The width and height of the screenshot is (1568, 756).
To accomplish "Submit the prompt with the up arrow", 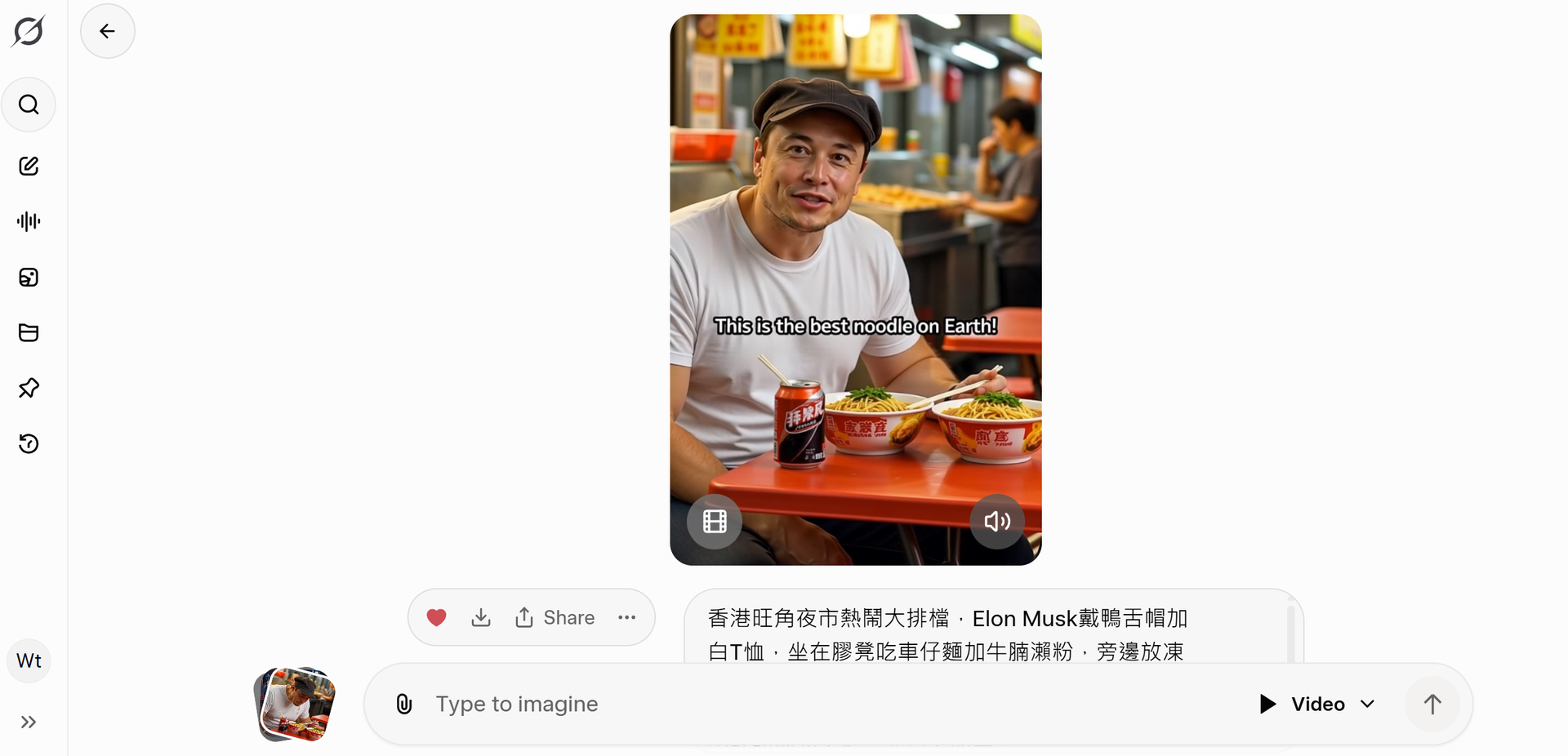I will 1432,704.
